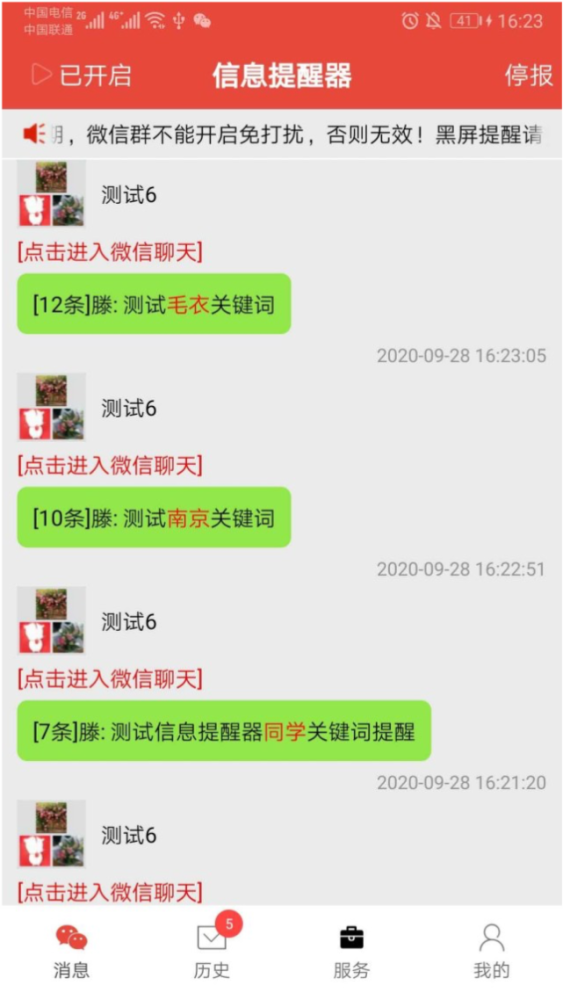This screenshot has height=1000, width=563.
Task: Switch to the 历史 tab
Action: coord(212,952)
